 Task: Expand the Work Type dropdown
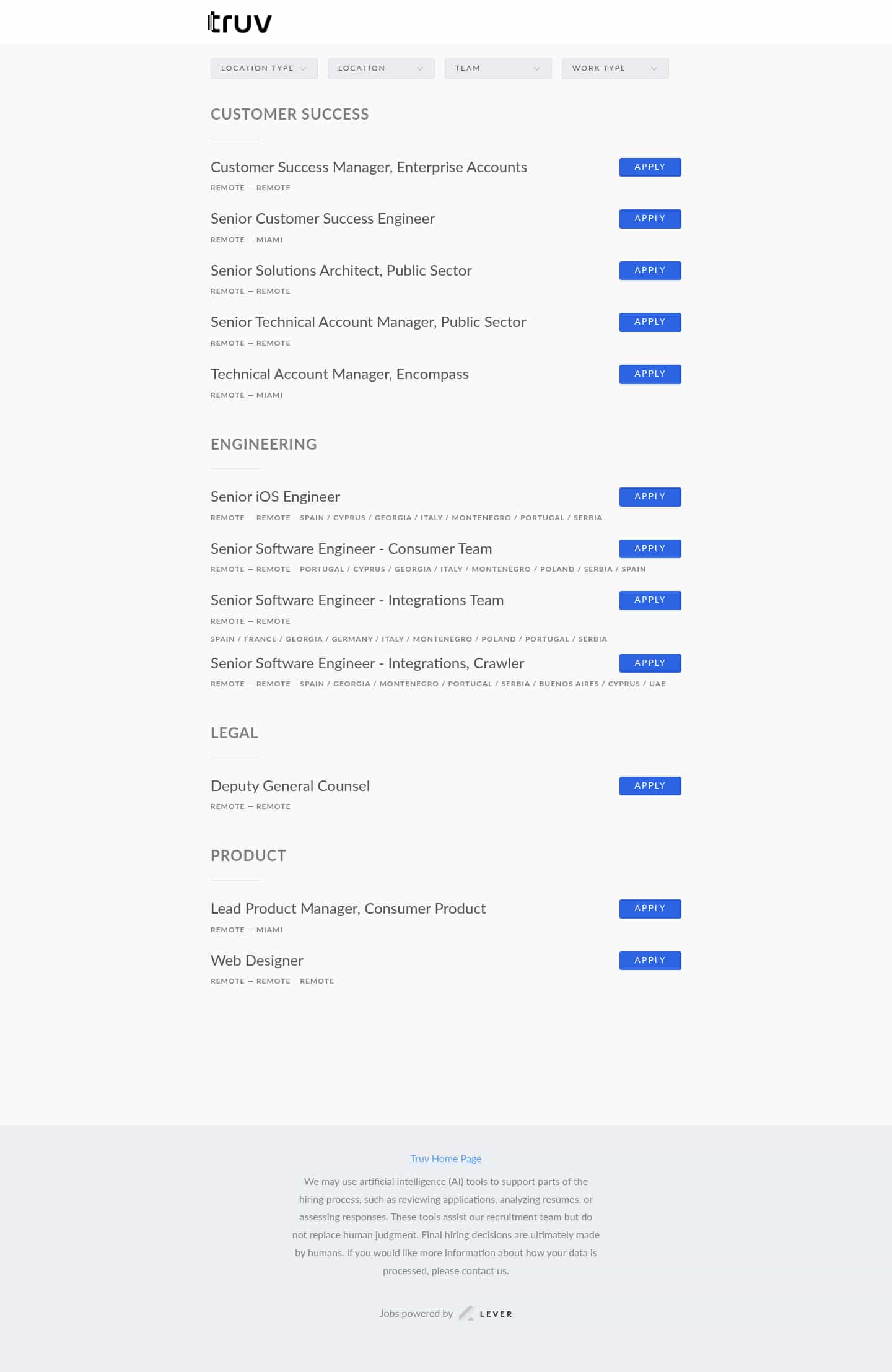(x=614, y=68)
